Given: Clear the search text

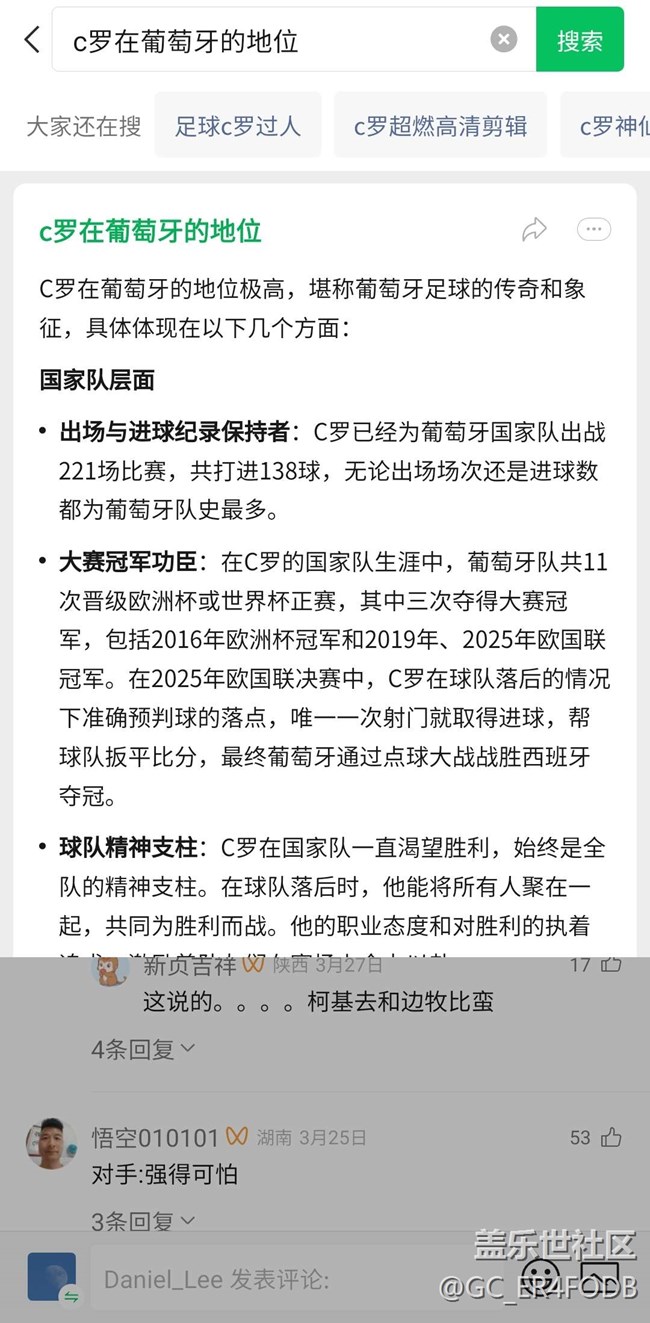Looking at the screenshot, I should click(504, 39).
